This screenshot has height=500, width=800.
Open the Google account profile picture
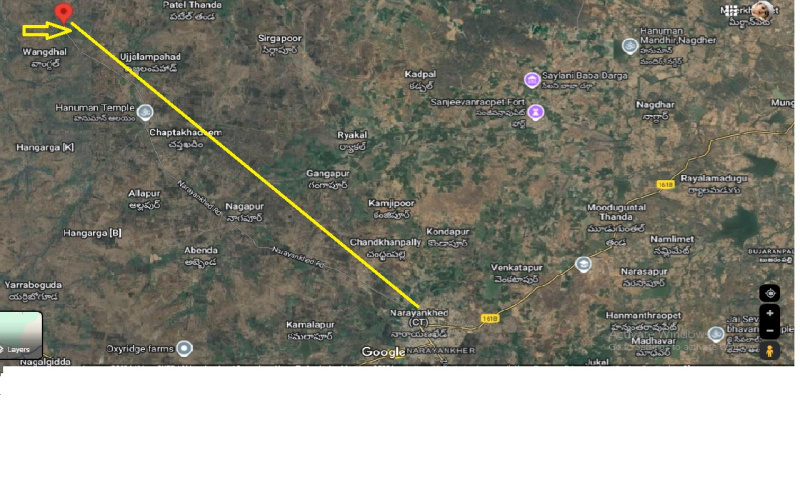(x=762, y=11)
